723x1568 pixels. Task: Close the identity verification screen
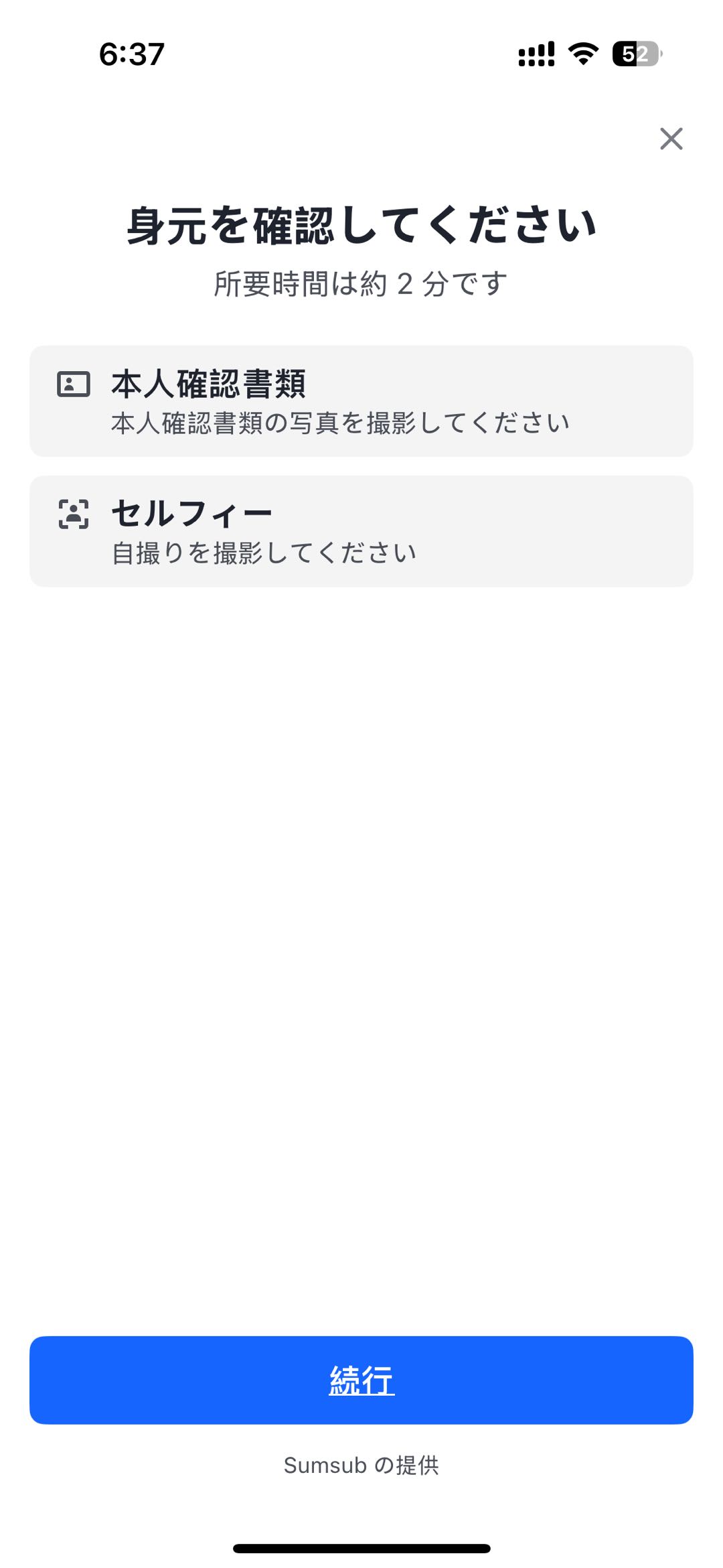[x=671, y=139]
